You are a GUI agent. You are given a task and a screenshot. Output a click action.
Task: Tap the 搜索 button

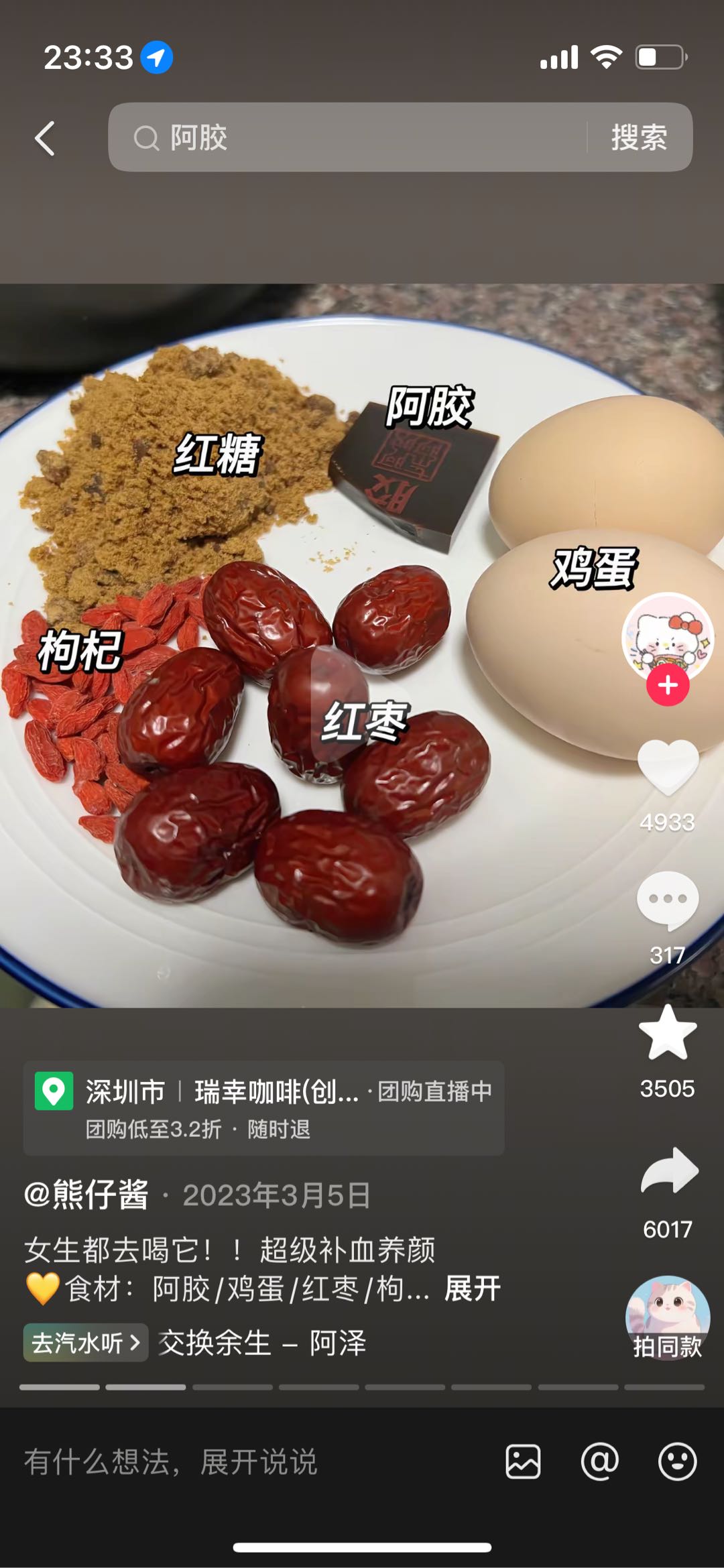[639, 137]
